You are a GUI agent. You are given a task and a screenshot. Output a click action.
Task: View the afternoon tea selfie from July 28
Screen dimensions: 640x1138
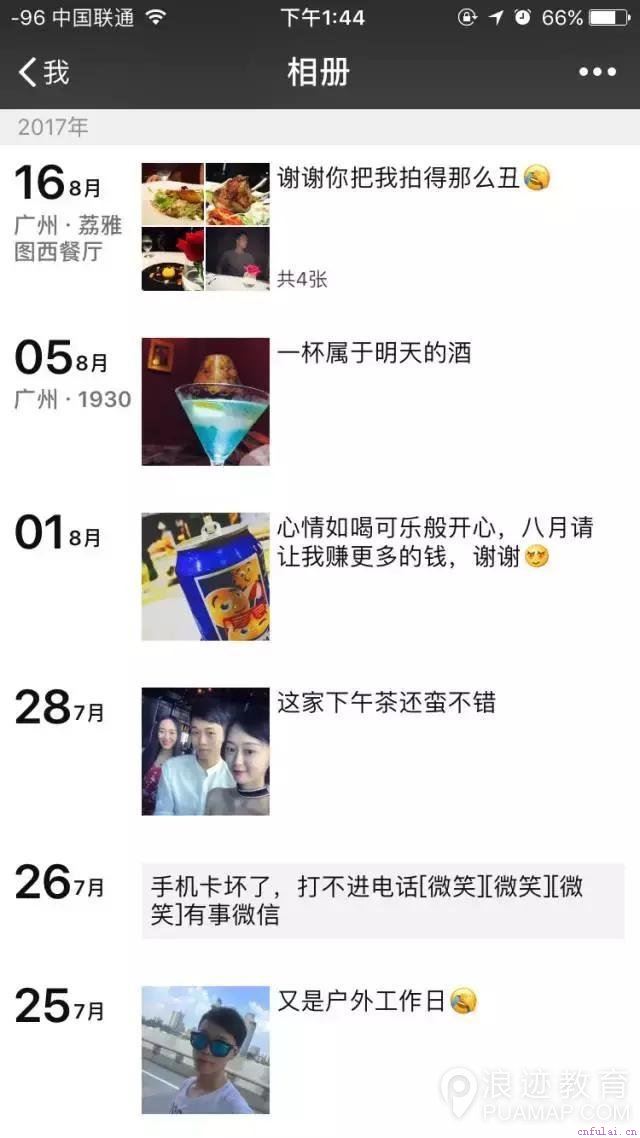point(205,751)
